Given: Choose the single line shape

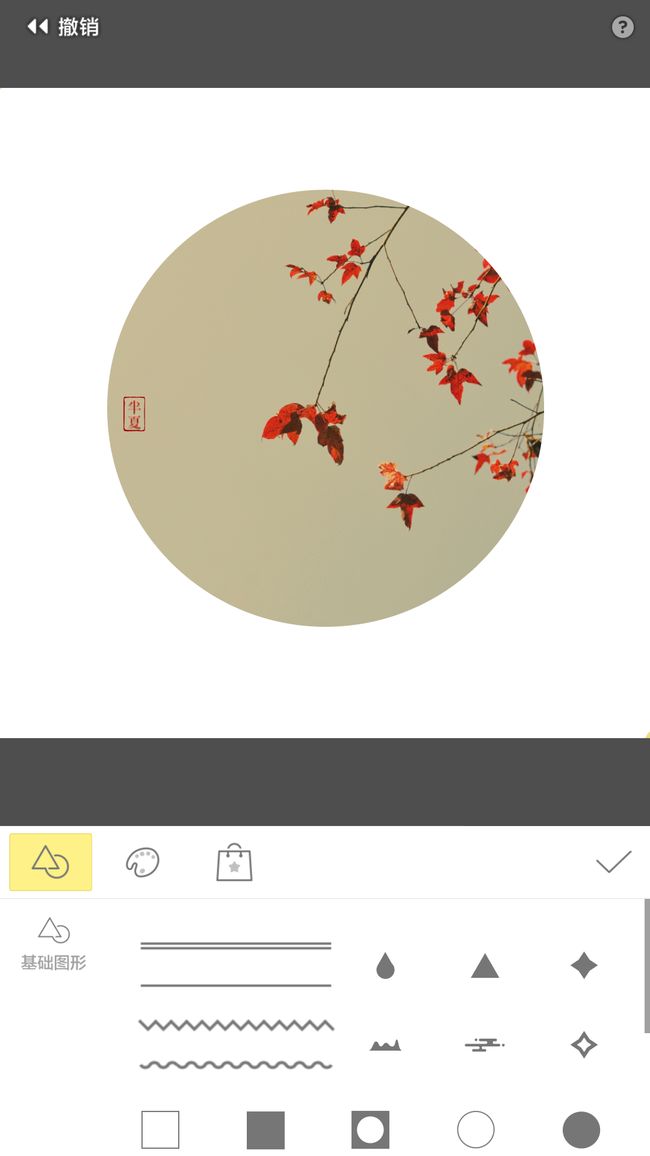Looking at the screenshot, I should [236, 985].
